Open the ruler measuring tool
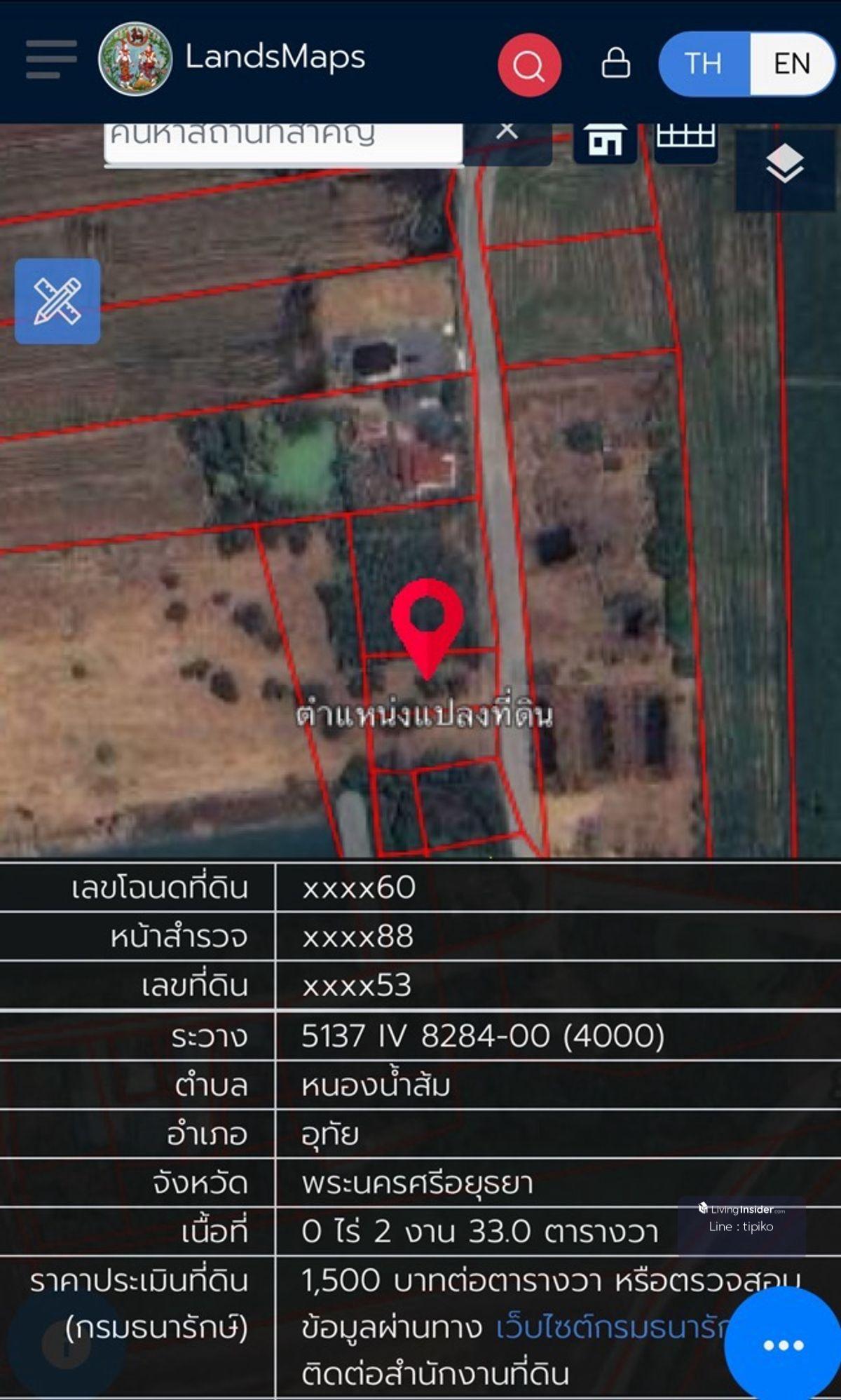The width and height of the screenshot is (841, 1400). coord(57,301)
